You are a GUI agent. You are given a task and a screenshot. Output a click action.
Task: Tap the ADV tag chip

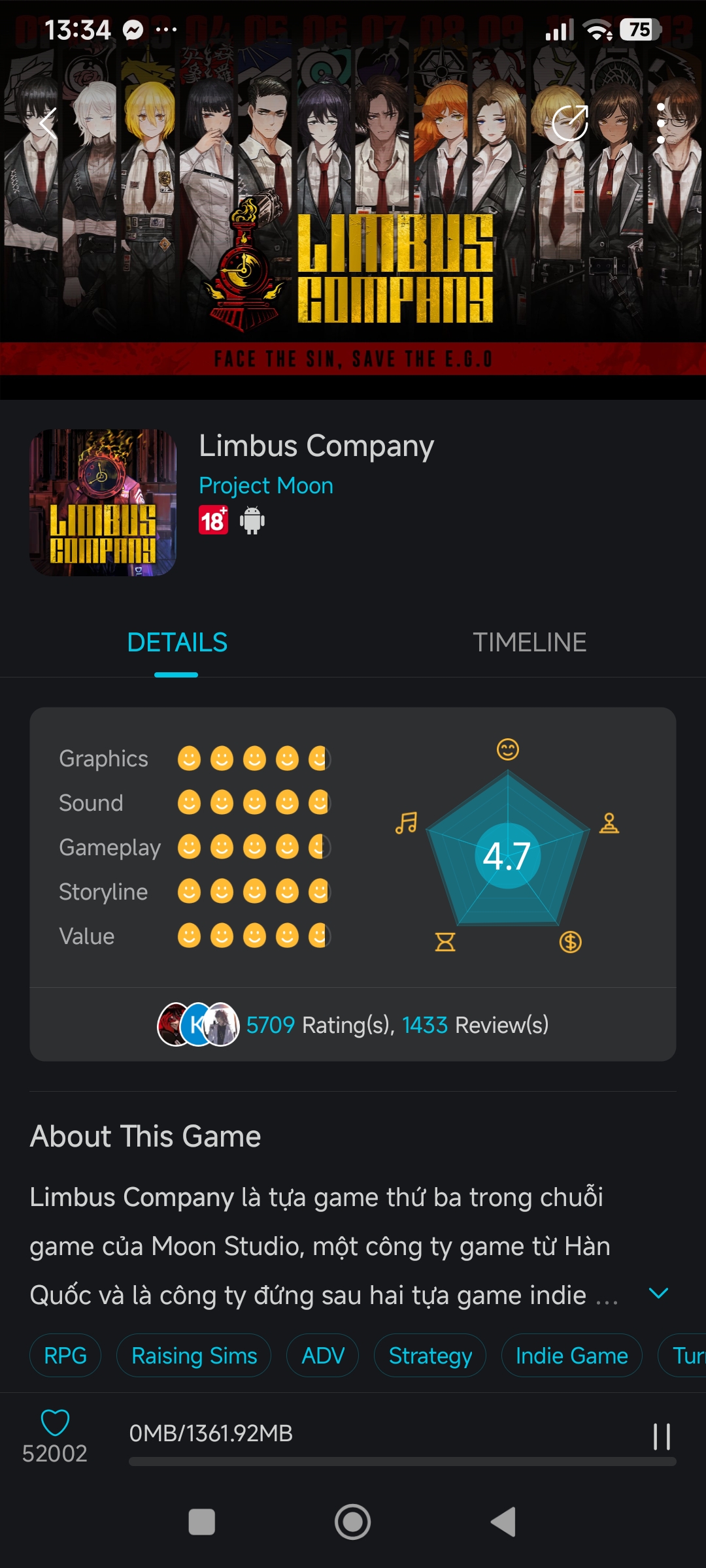click(x=323, y=1355)
